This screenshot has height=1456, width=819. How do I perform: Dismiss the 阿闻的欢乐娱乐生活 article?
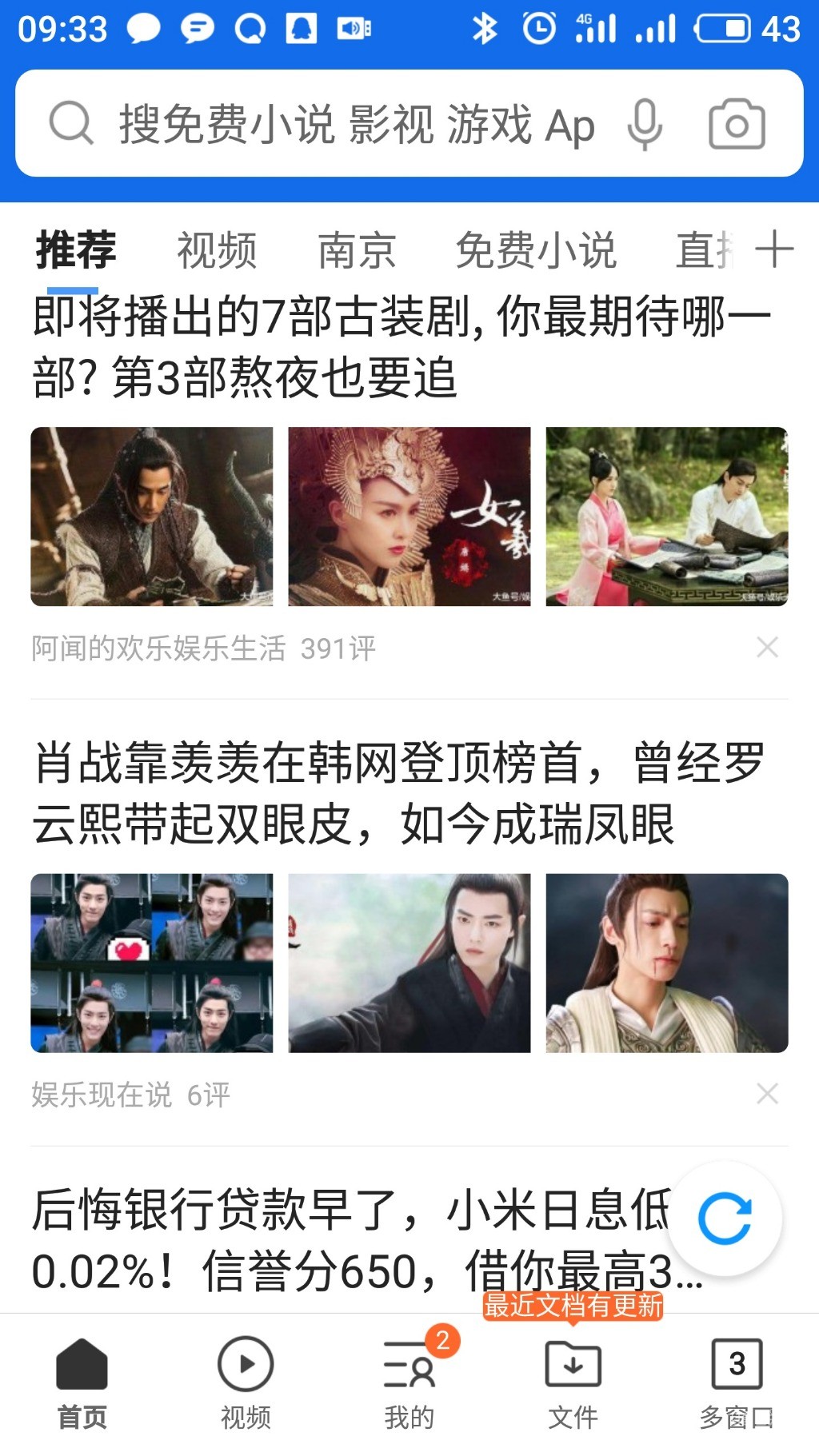[767, 647]
